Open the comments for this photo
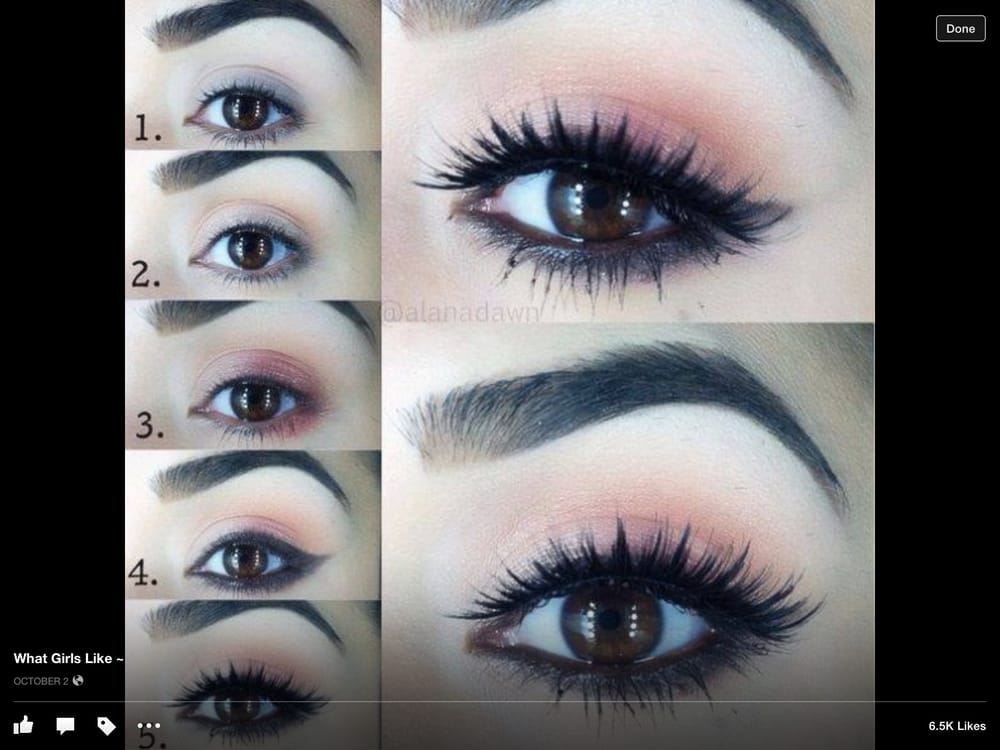 (x=65, y=725)
